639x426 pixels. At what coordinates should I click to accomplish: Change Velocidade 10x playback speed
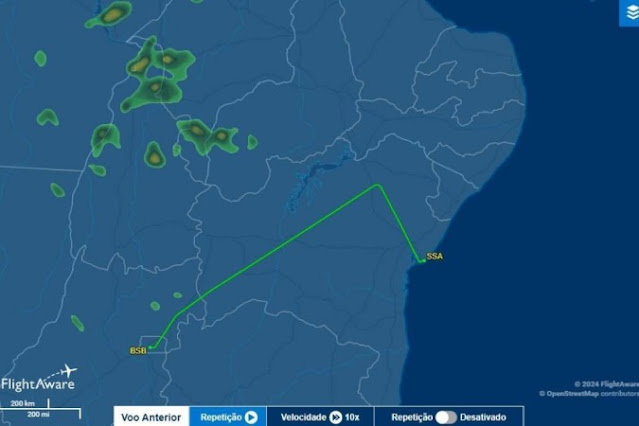click(x=336, y=417)
